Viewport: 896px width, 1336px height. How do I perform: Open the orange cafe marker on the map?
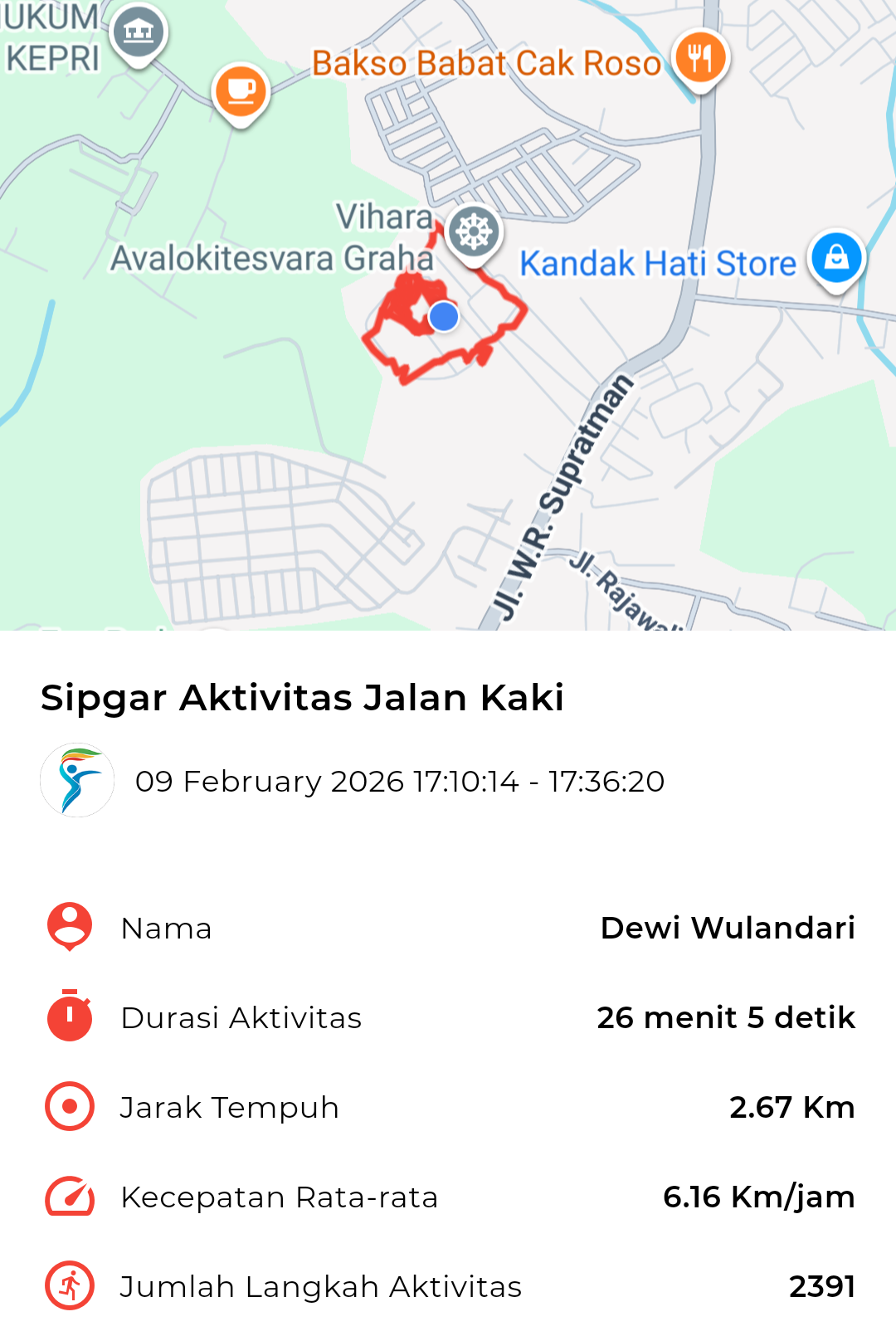tap(241, 90)
